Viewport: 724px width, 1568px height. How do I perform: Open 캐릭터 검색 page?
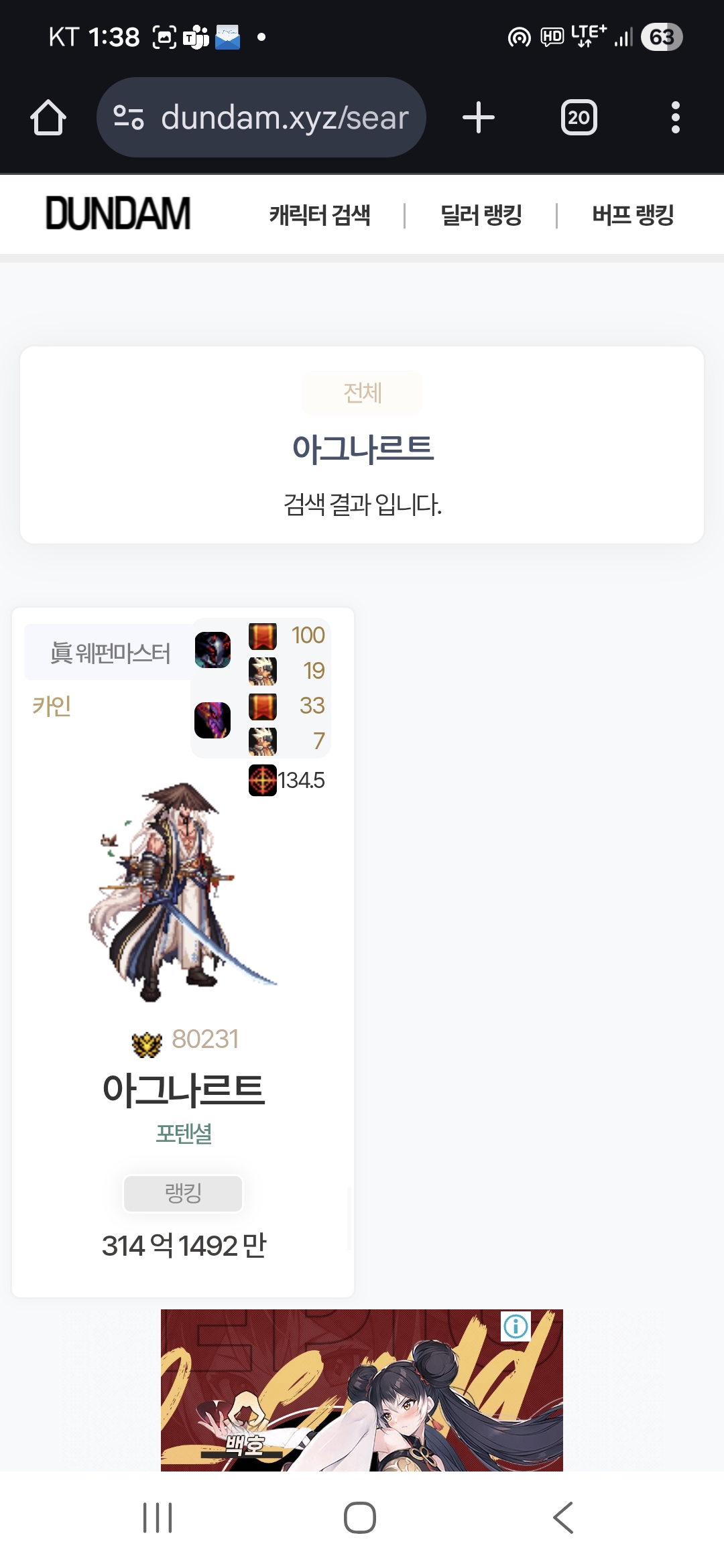click(x=320, y=215)
